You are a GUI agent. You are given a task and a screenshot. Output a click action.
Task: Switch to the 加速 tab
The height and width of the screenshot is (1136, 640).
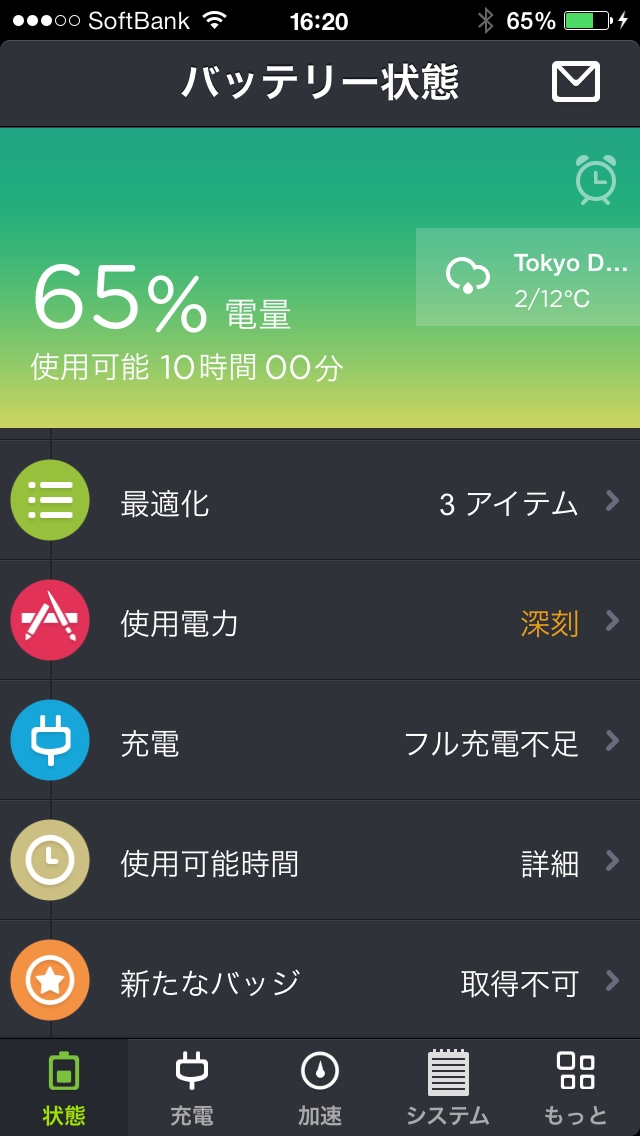click(320, 1087)
